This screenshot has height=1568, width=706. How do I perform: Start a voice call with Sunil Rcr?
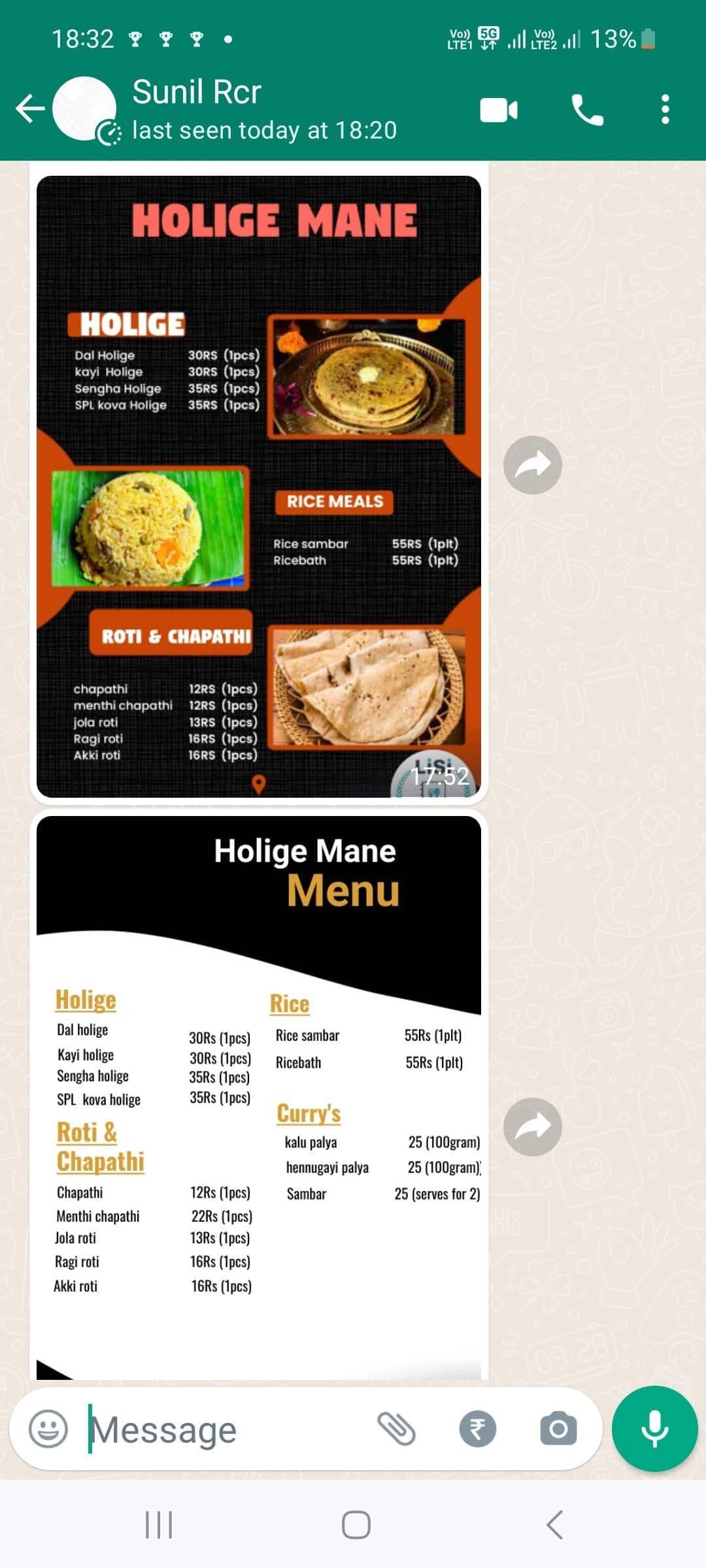587,110
